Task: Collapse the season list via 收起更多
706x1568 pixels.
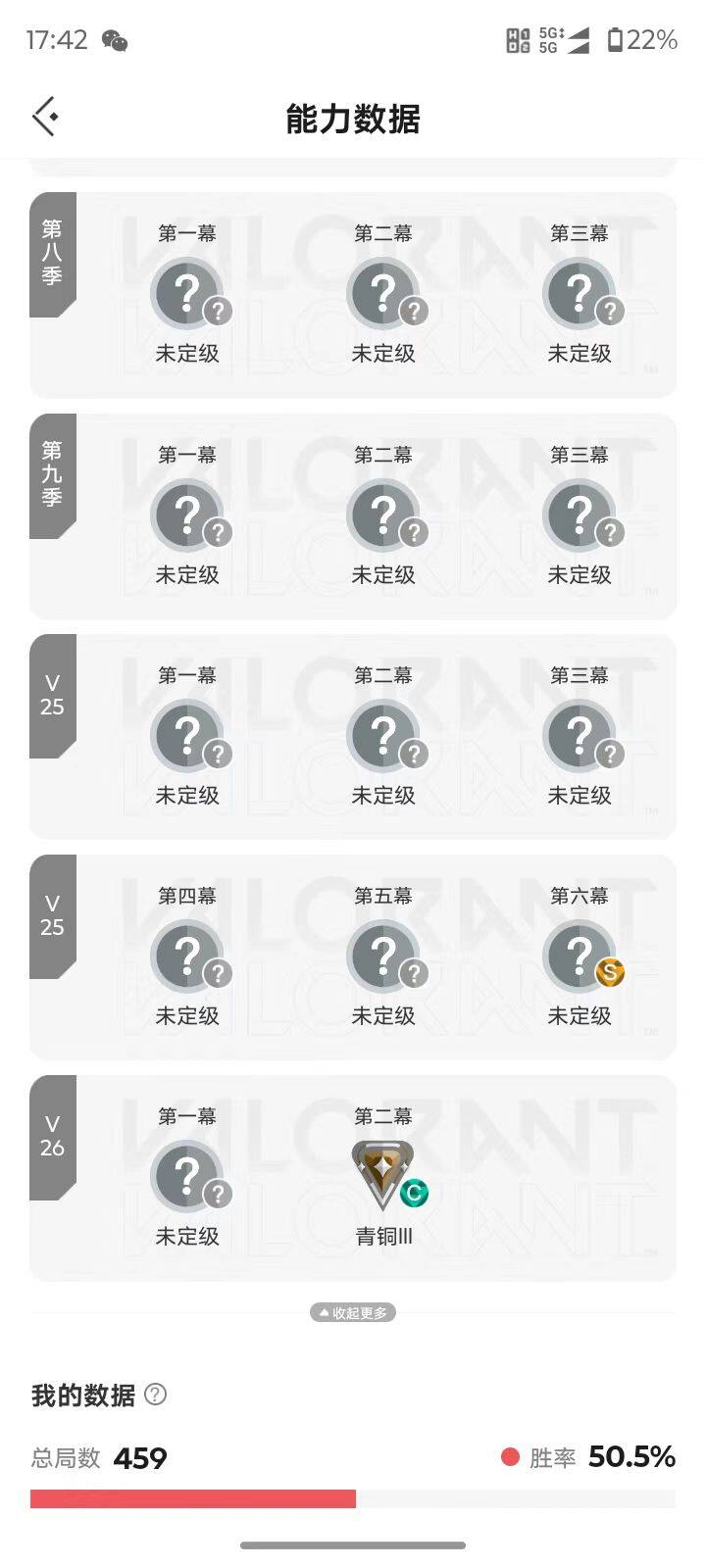Action: (353, 1312)
